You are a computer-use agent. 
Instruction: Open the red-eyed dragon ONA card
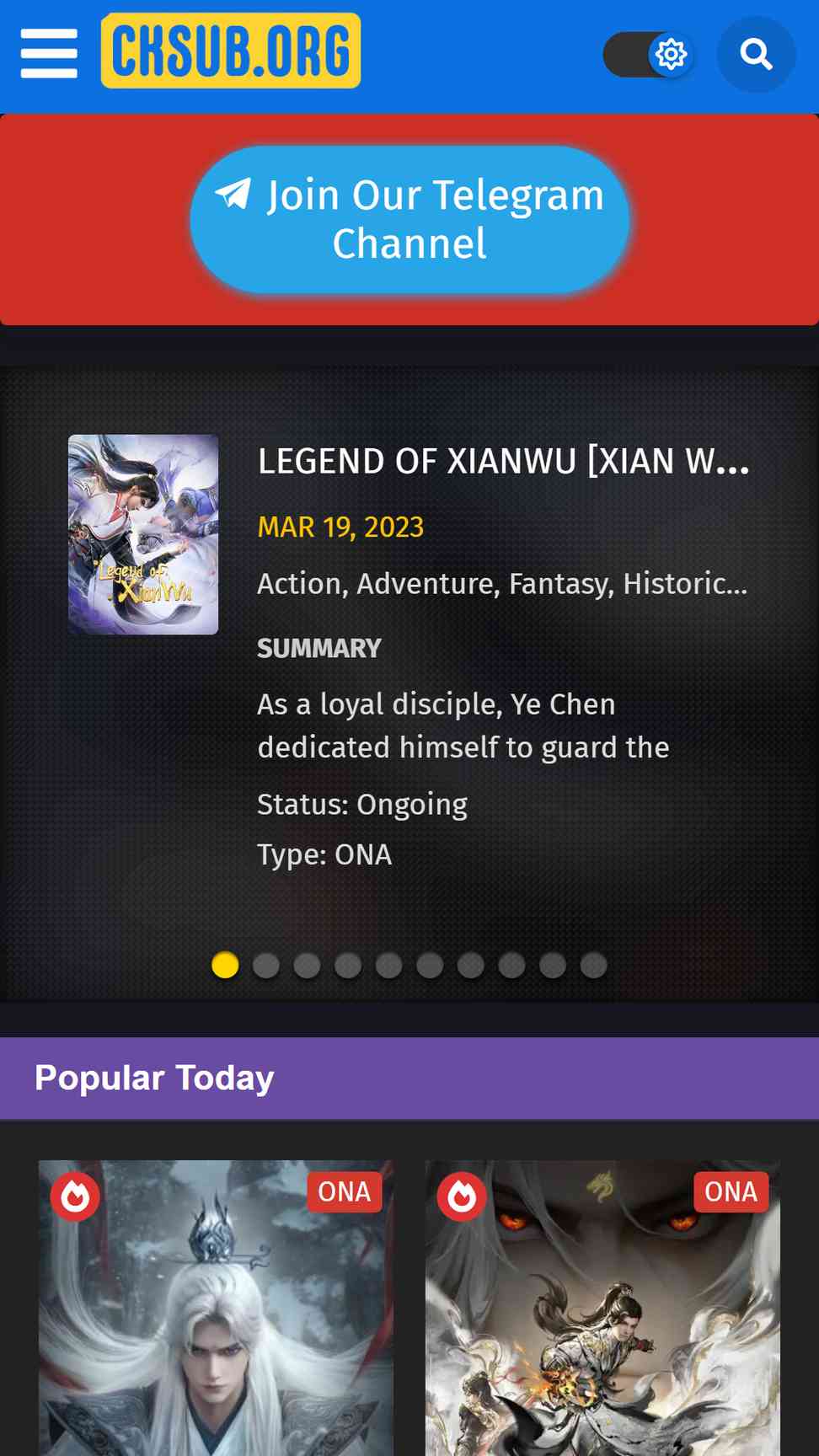click(602, 1308)
